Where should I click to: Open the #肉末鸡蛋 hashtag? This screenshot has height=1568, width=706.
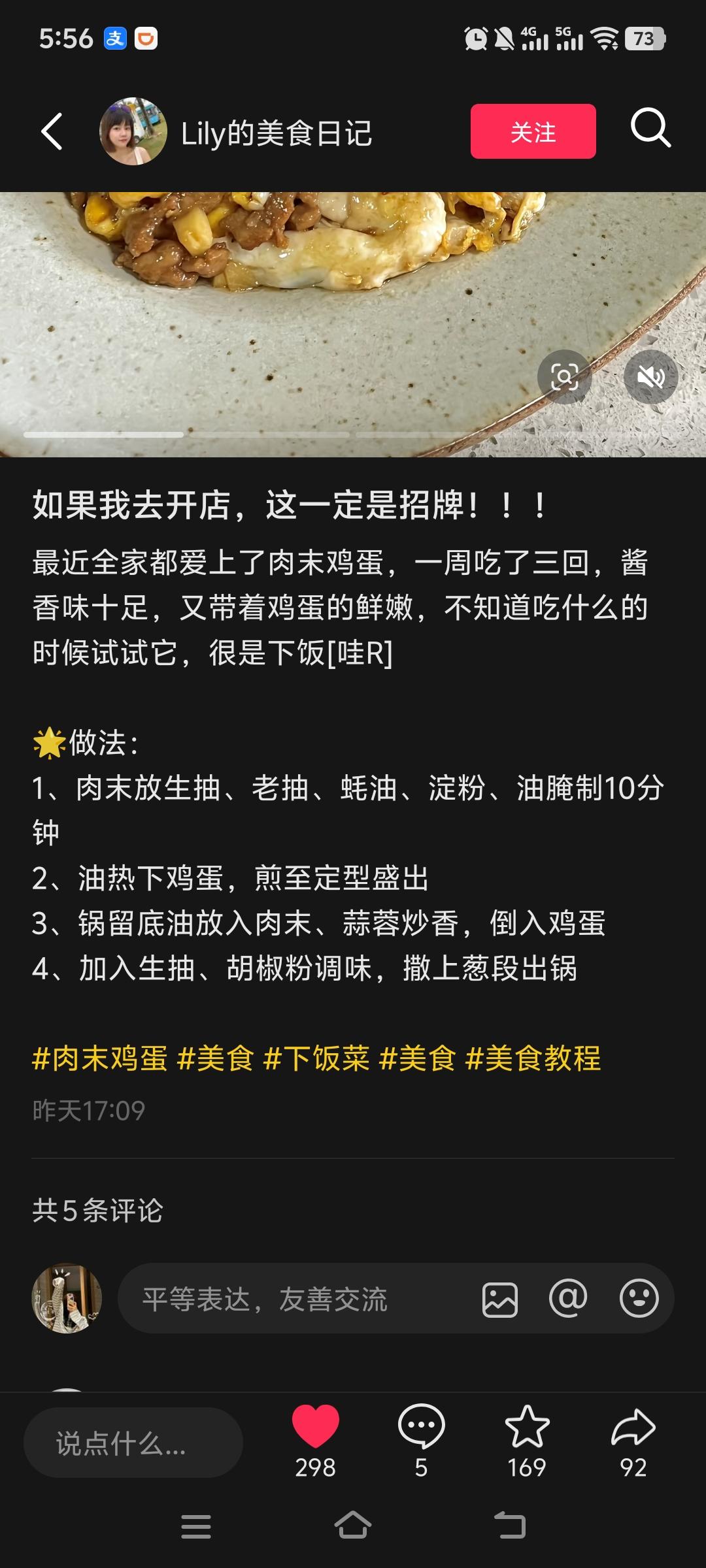tap(99, 1058)
